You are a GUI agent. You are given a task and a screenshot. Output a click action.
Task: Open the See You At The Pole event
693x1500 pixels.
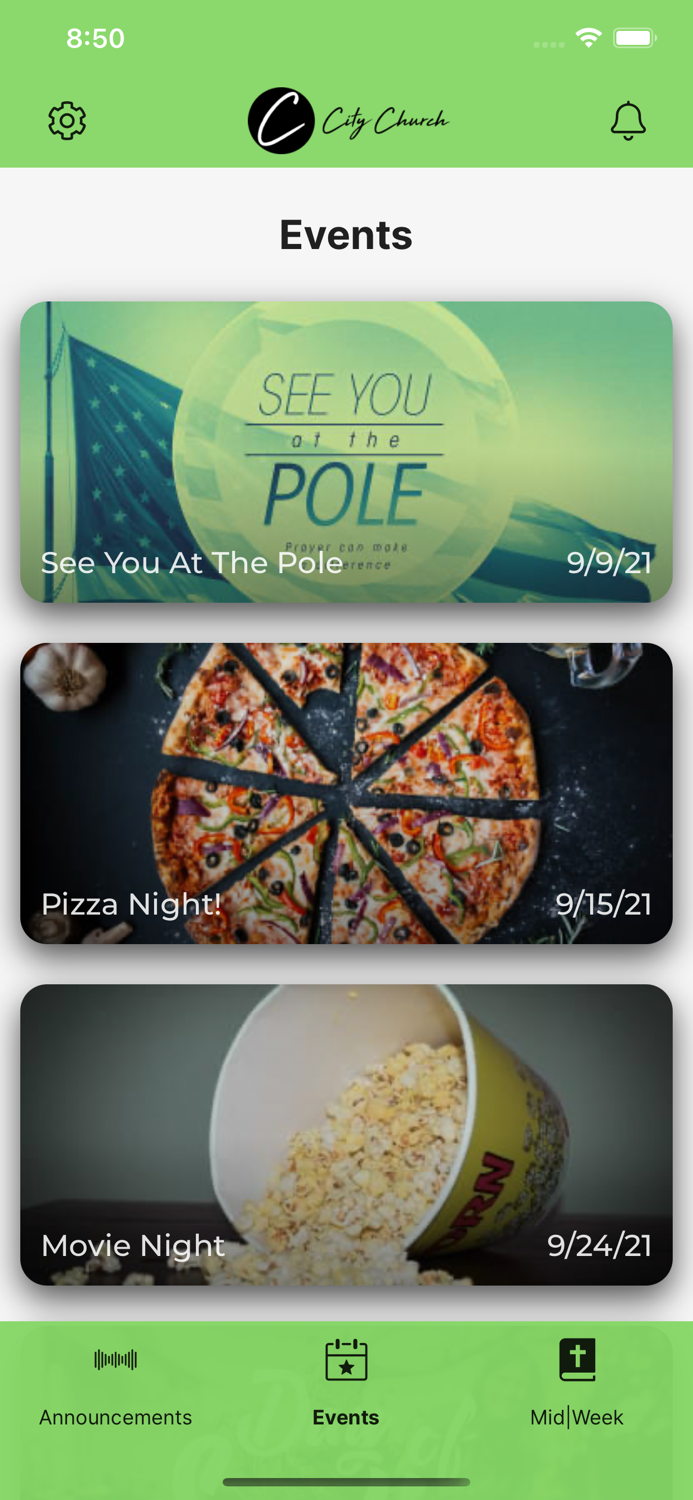pos(346,452)
